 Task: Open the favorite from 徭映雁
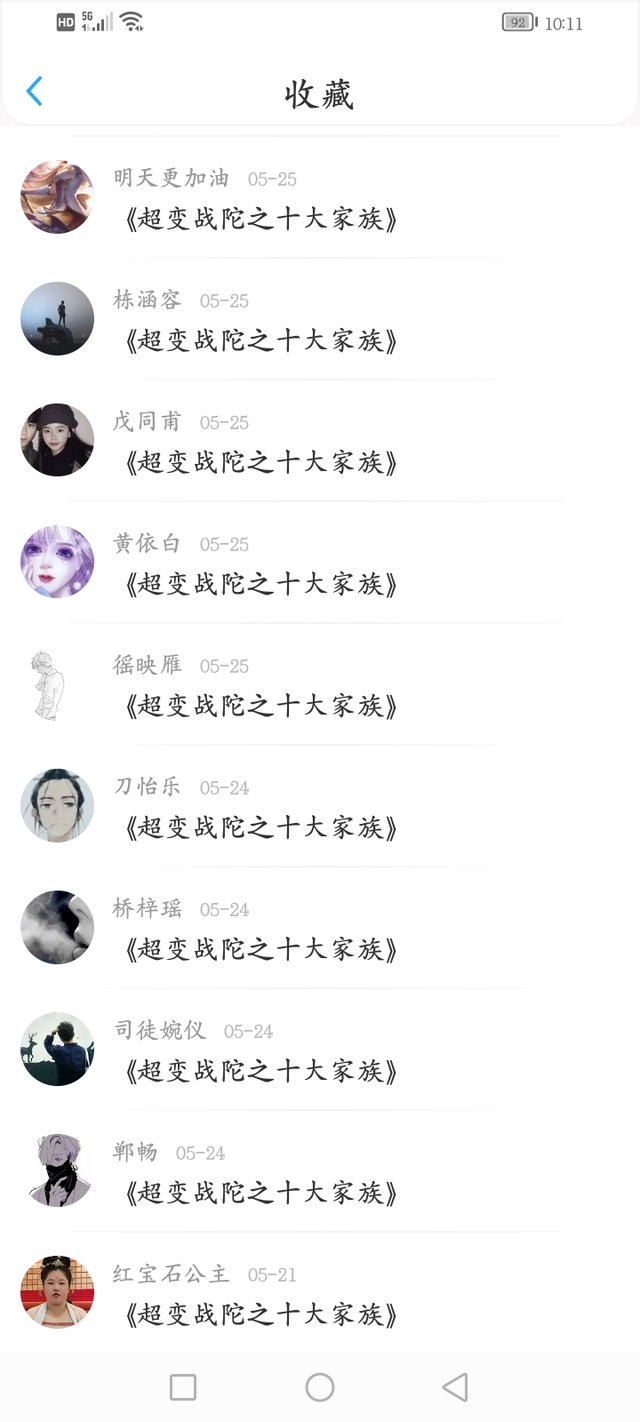pyautogui.click(x=260, y=706)
